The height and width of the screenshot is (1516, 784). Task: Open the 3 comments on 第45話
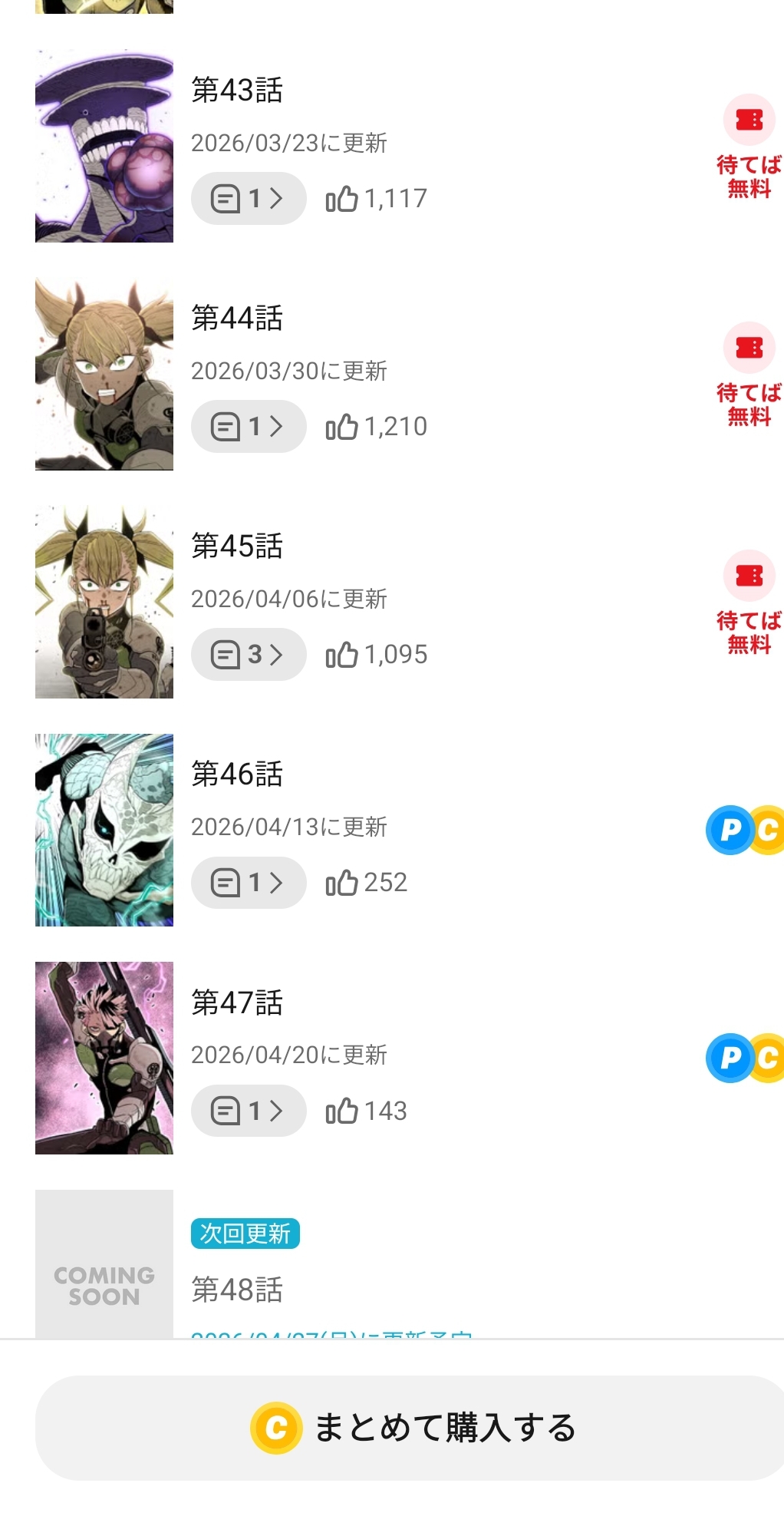pyautogui.click(x=248, y=655)
